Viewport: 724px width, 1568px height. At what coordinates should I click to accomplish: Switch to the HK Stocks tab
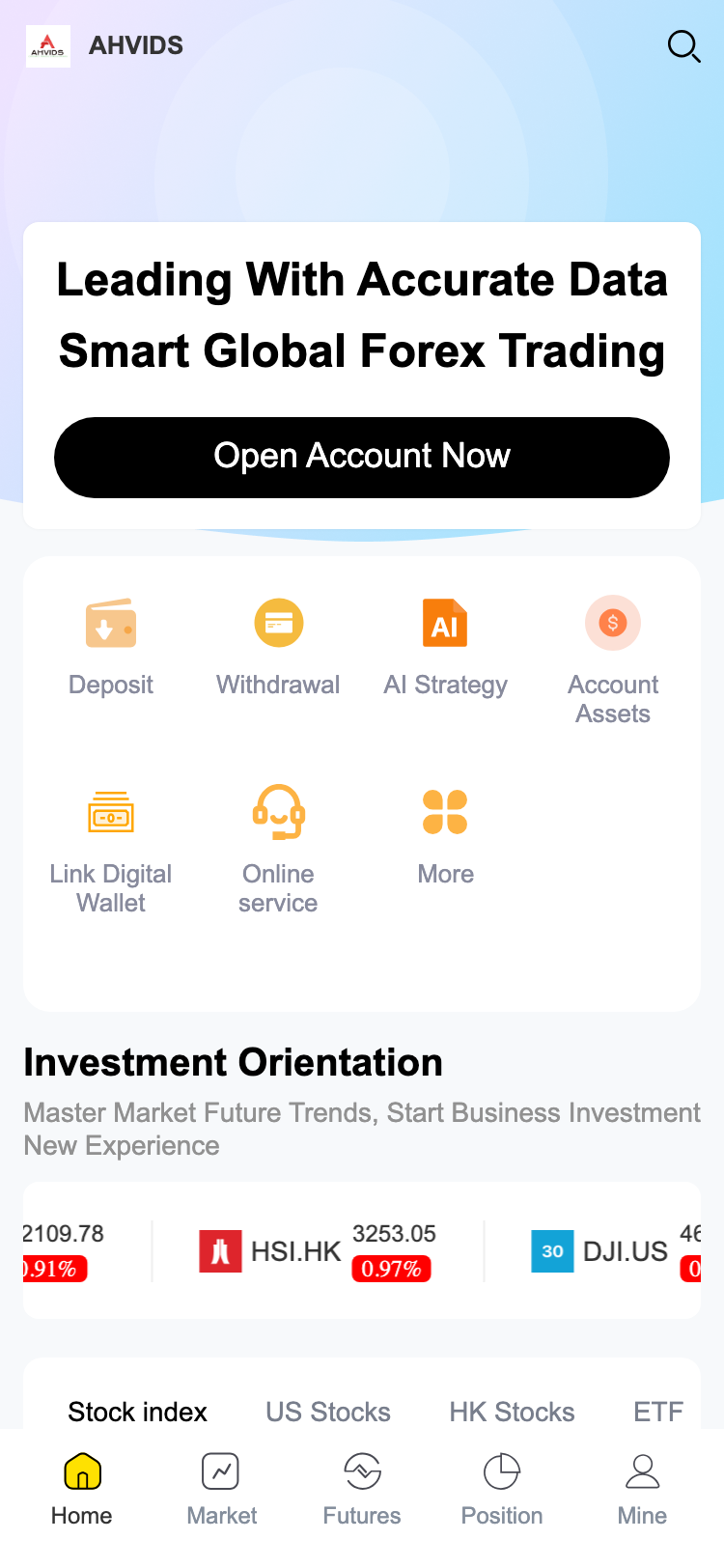point(512,1412)
